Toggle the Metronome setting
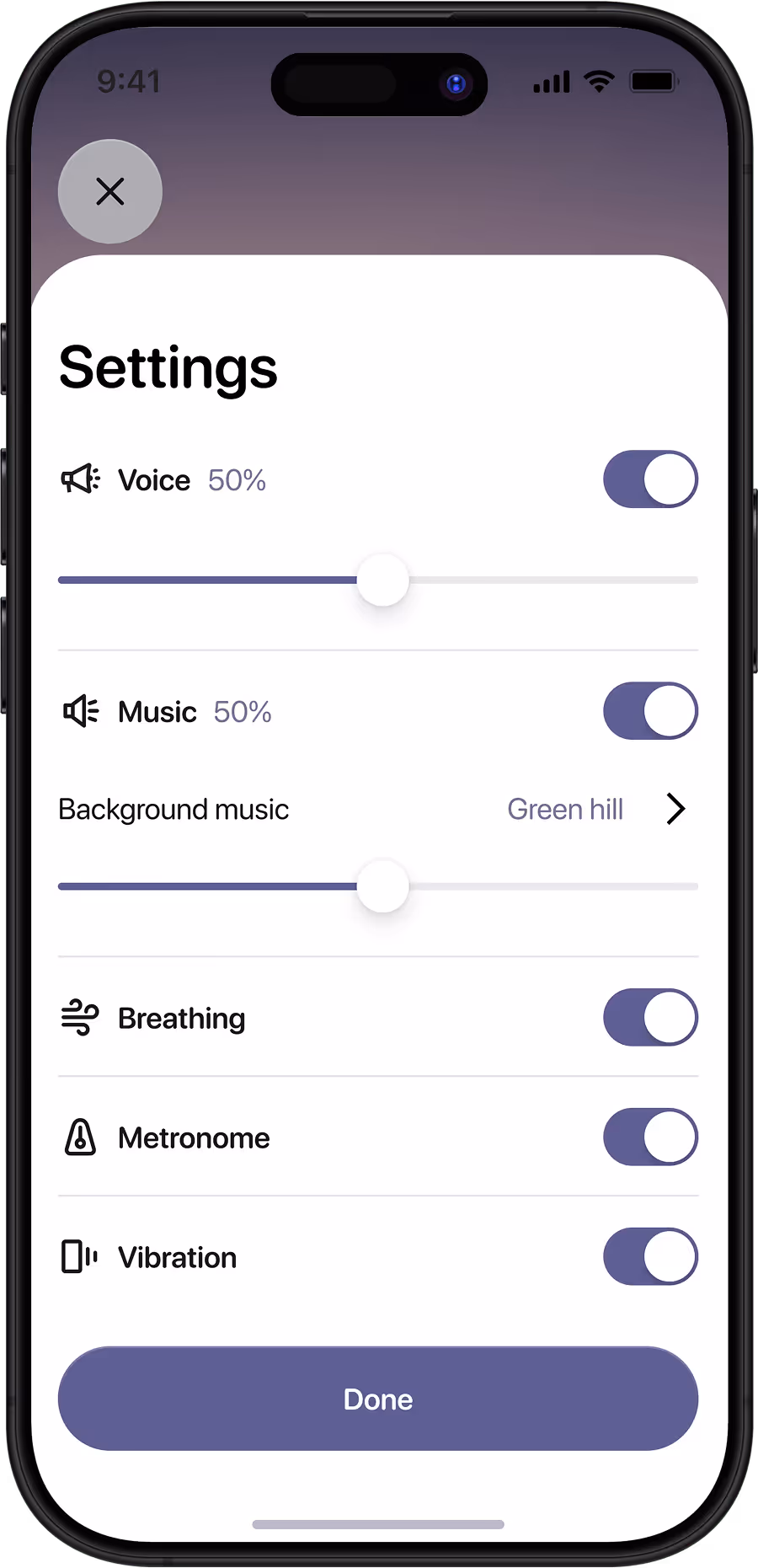Screen dimensions: 758x1568 coord(650,1137)
